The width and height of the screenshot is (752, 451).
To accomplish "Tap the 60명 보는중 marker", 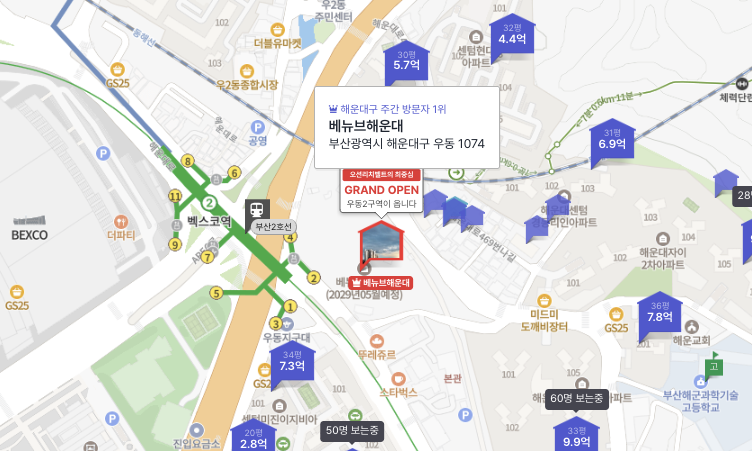I will point(577,398).
